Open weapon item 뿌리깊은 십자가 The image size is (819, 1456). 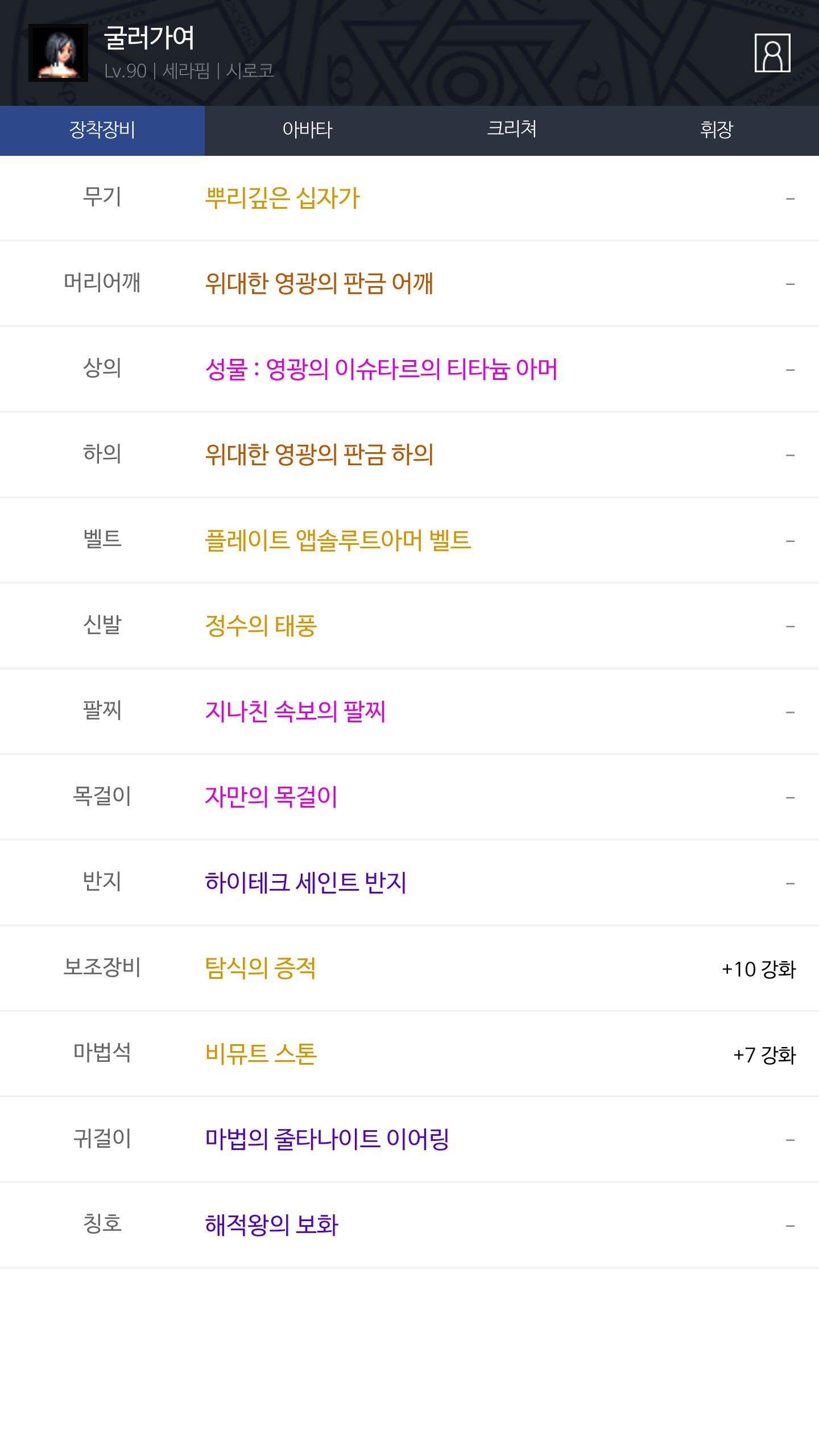click(283, 198)
